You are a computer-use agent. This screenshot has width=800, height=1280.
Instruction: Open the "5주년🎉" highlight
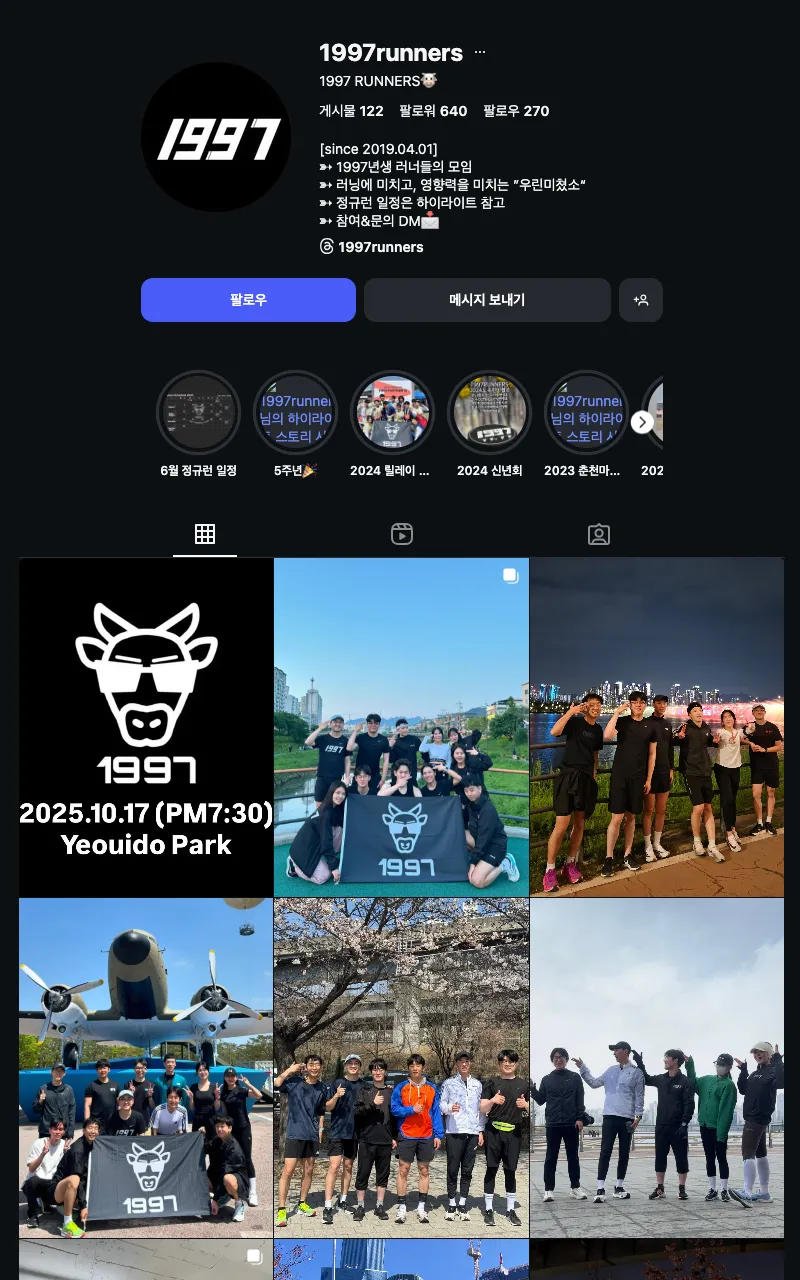pyautogui.click(x=295, y=411)
